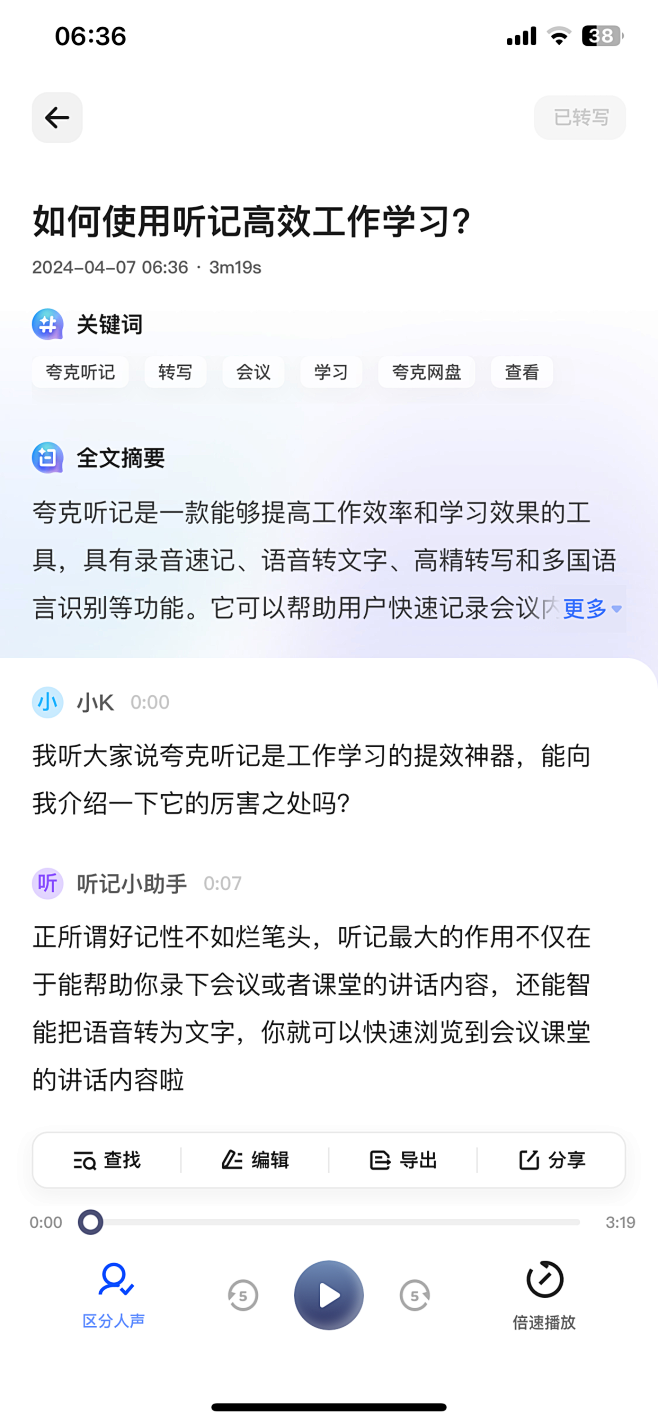This screenshot has width=658, height=1424.
Task: Tap the 夸克网盘 keyword chip
Action: (x=427, y=372)
